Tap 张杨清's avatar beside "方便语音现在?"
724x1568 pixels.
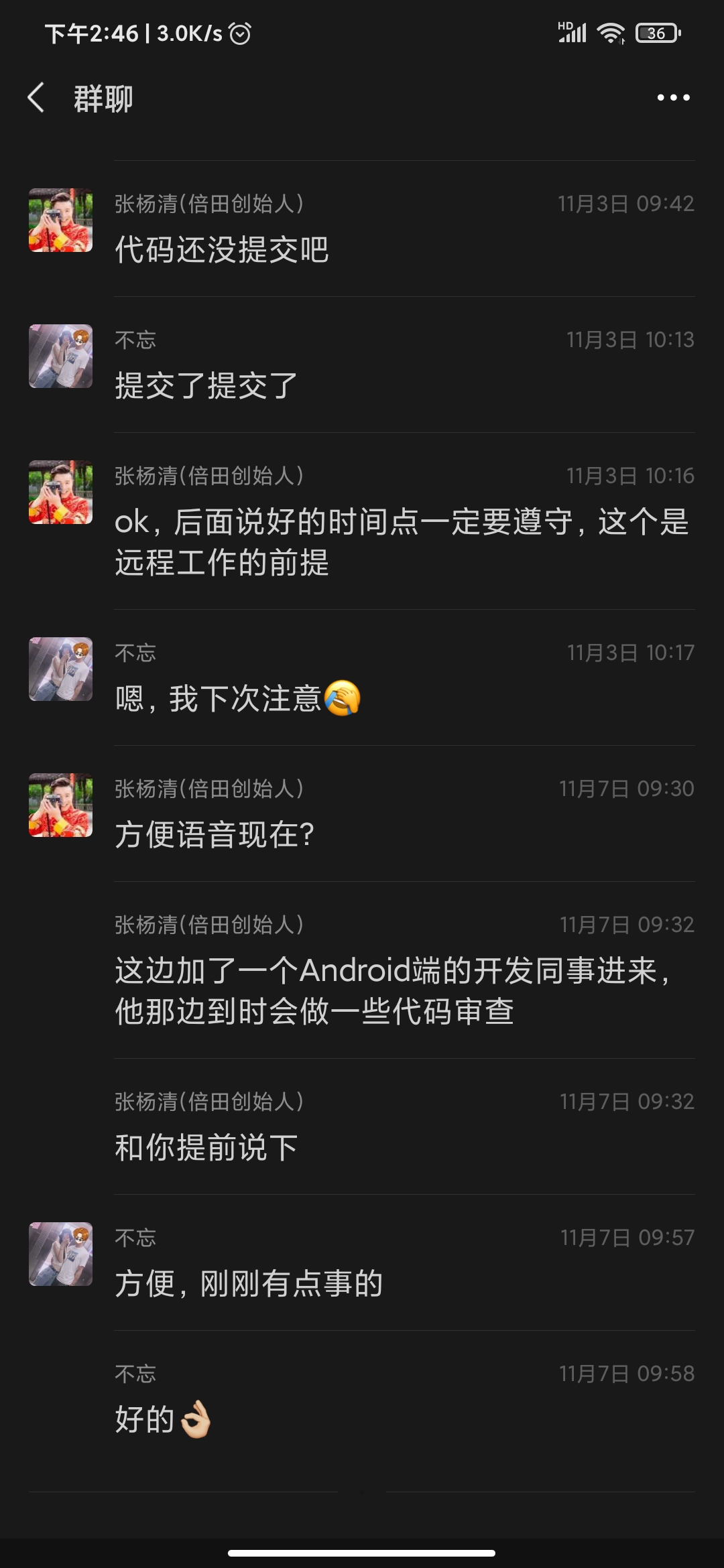click(x=60, y=805)
